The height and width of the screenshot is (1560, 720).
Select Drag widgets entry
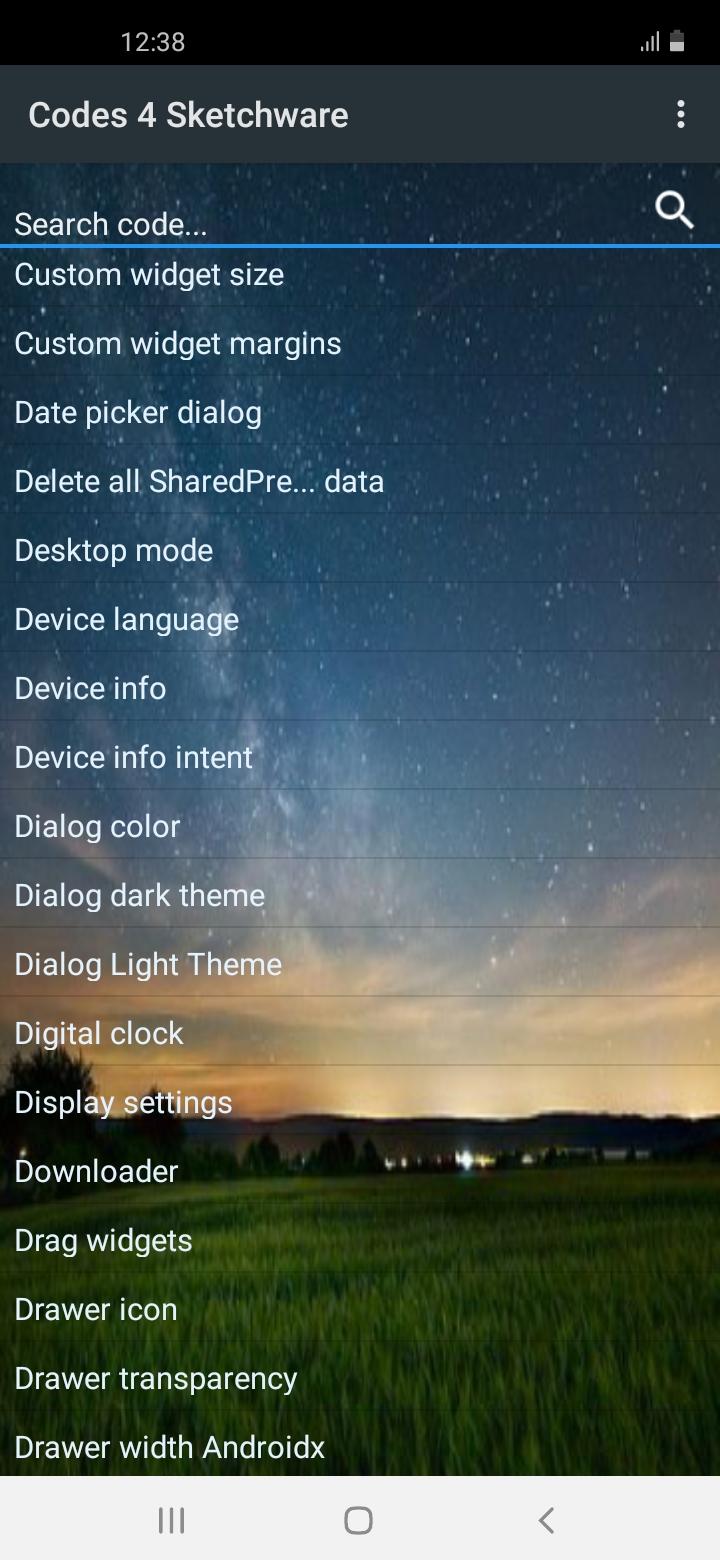pyautogui.click(x=103, y=1240)
